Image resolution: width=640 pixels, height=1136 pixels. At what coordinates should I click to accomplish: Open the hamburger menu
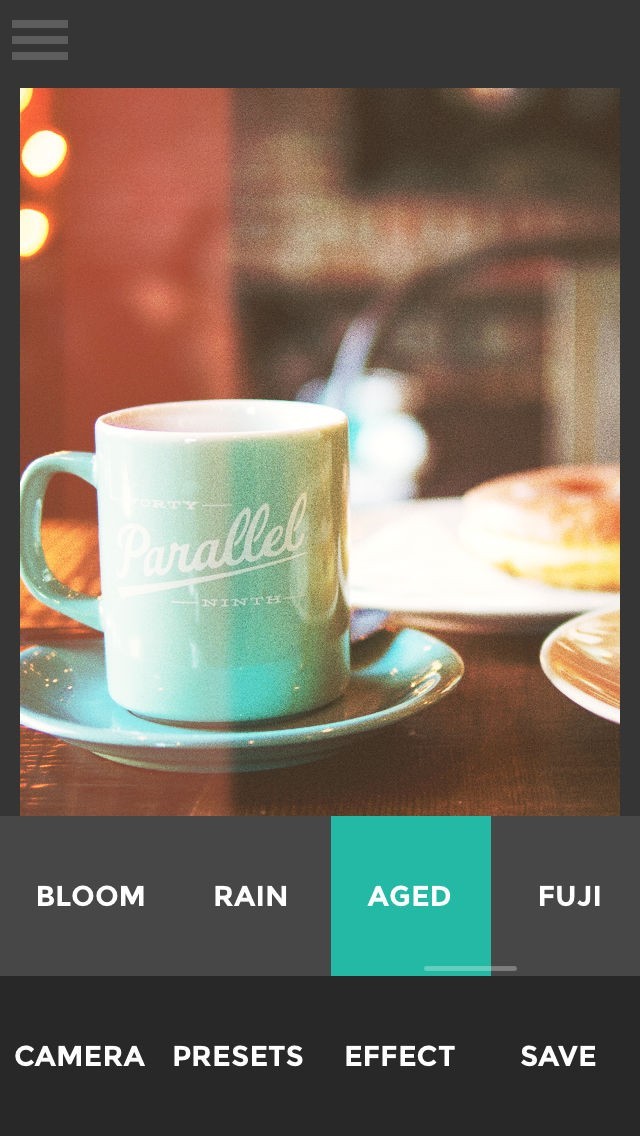click(40, 40)
